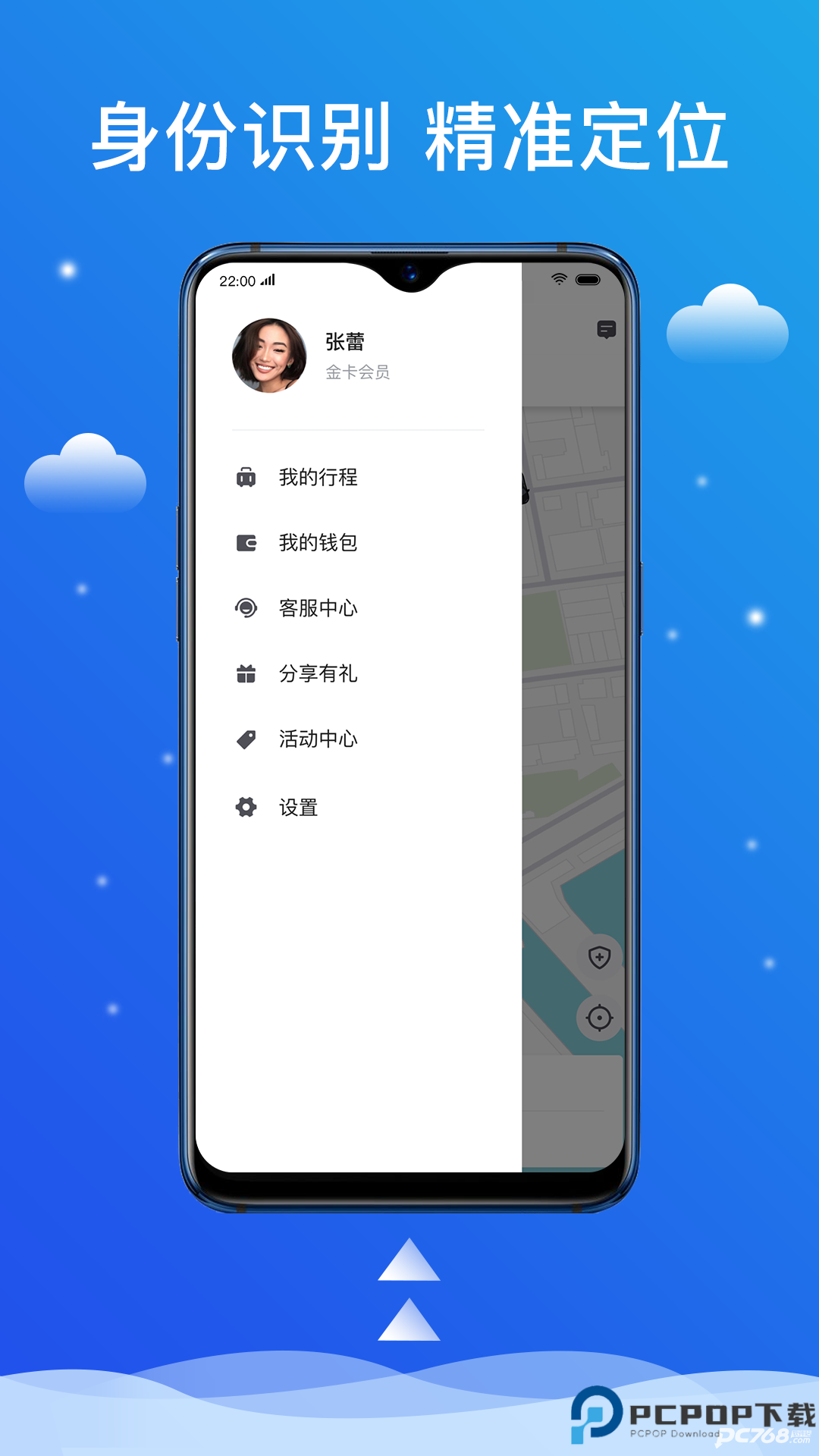
Task: Open 我的行程 with the suitcase icon
Action: pos(245,477)
